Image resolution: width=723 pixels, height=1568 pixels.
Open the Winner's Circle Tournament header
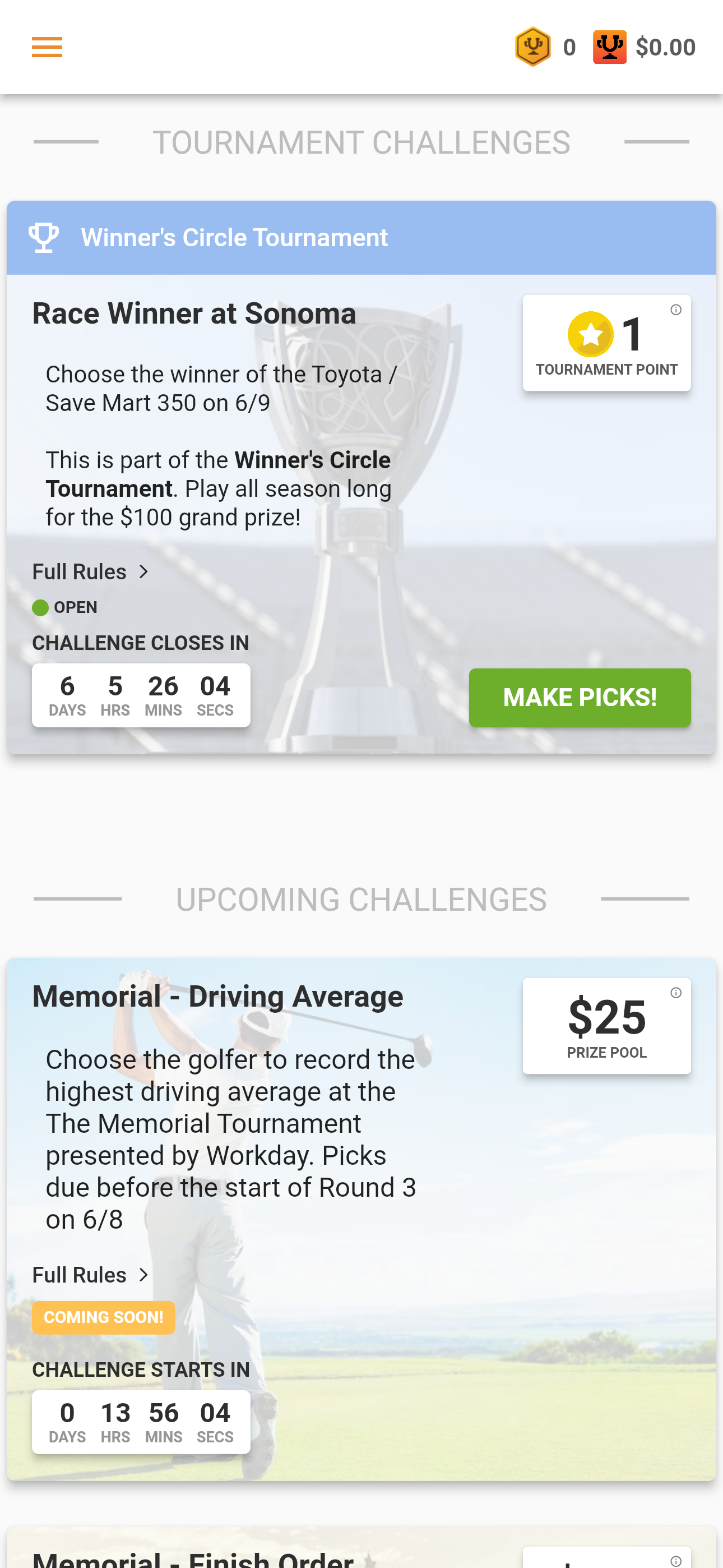(361, 237)
